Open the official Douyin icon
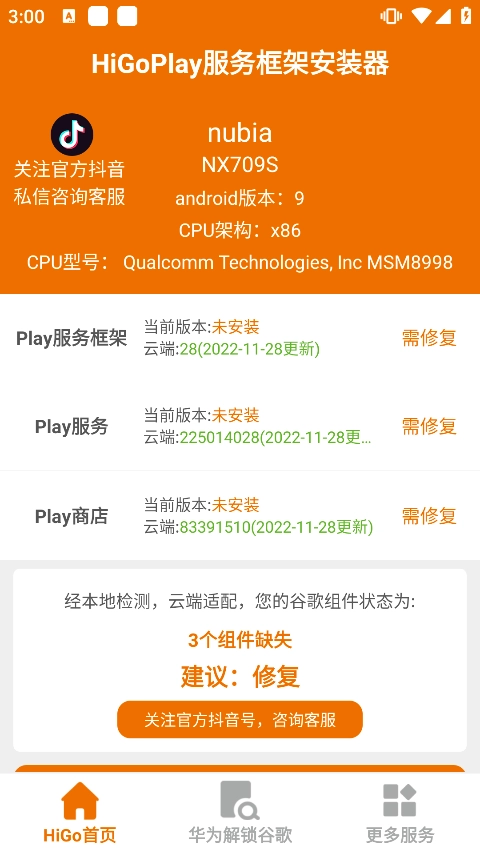The height and width of the screenshot is (853, 480). point(72,134)
